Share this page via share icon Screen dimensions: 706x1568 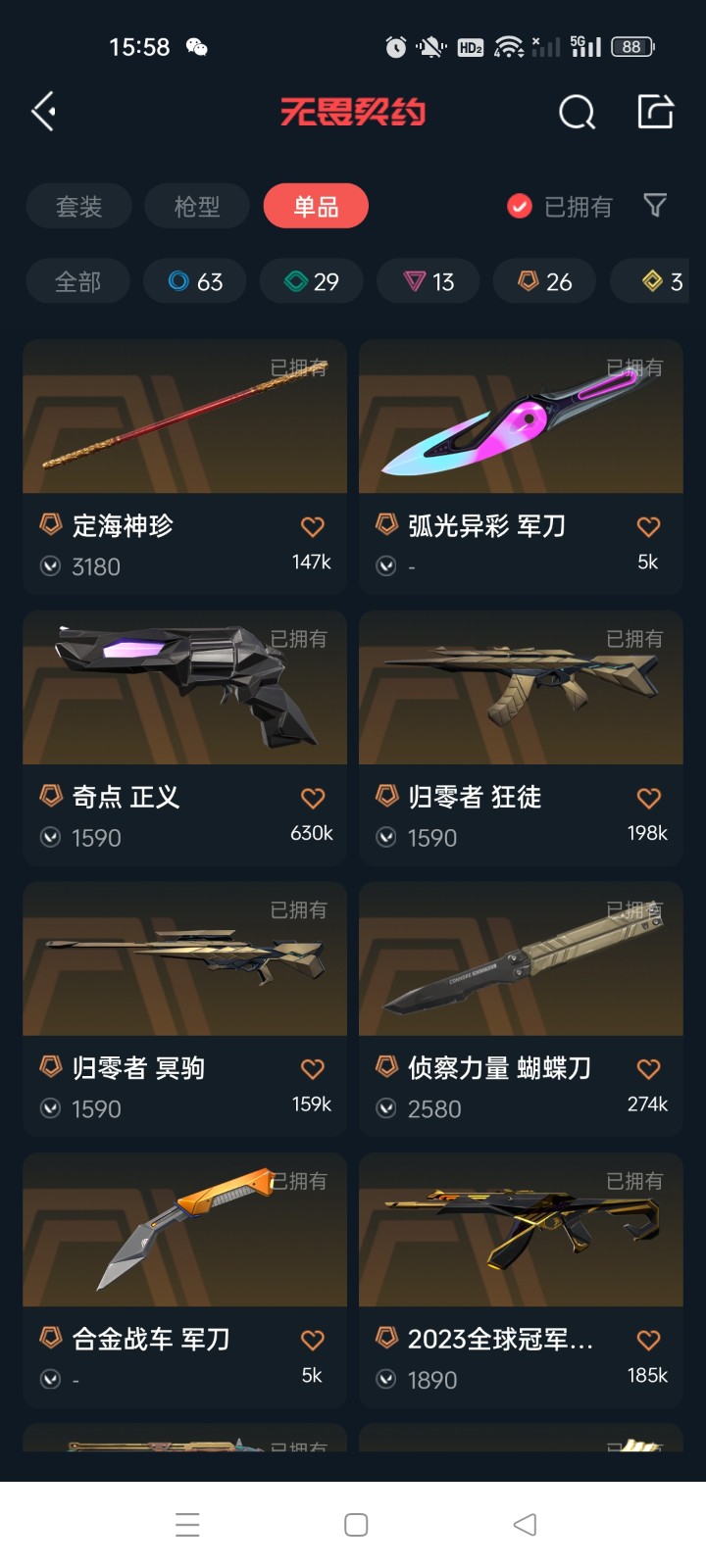(655, 112)
